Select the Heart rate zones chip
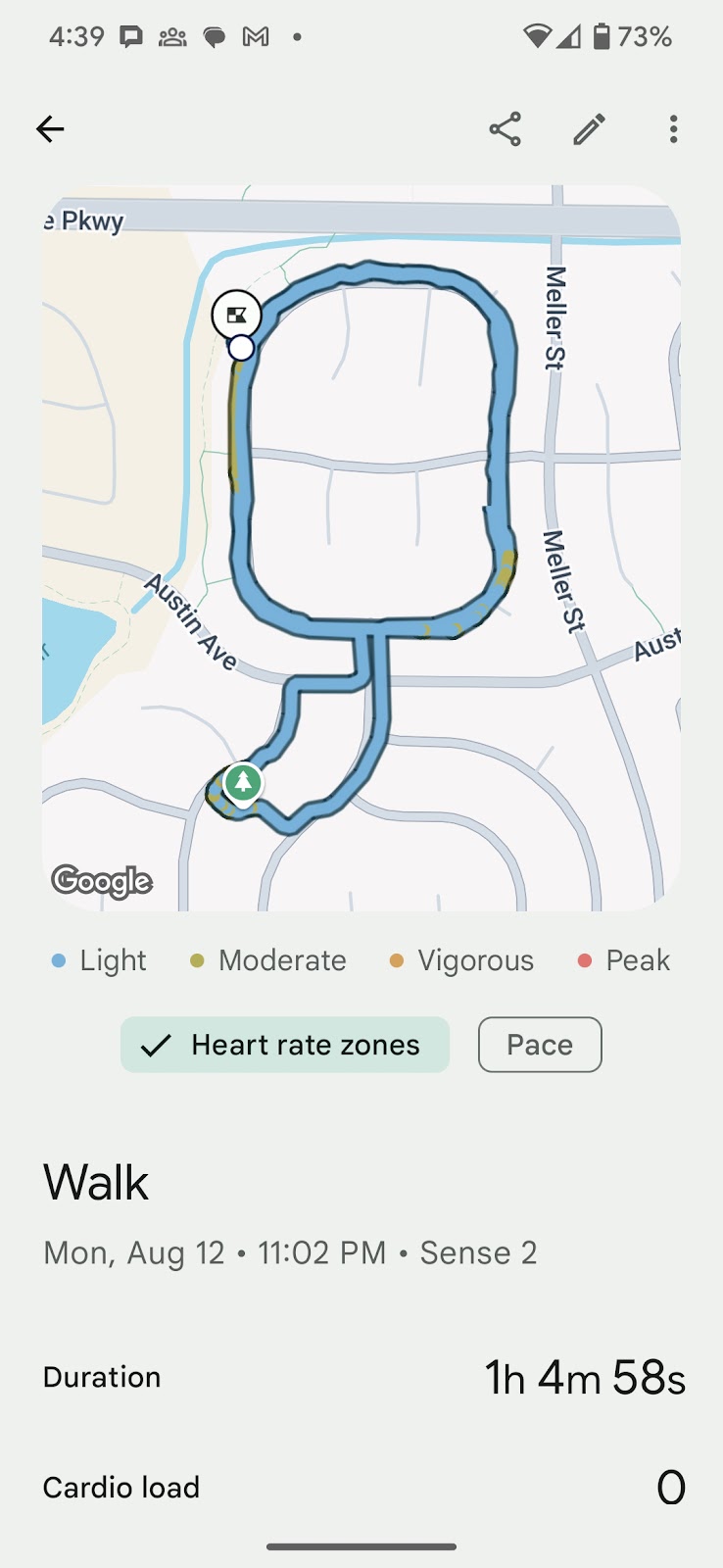The image size is (723, 1568). click(x=285, y=1045)
